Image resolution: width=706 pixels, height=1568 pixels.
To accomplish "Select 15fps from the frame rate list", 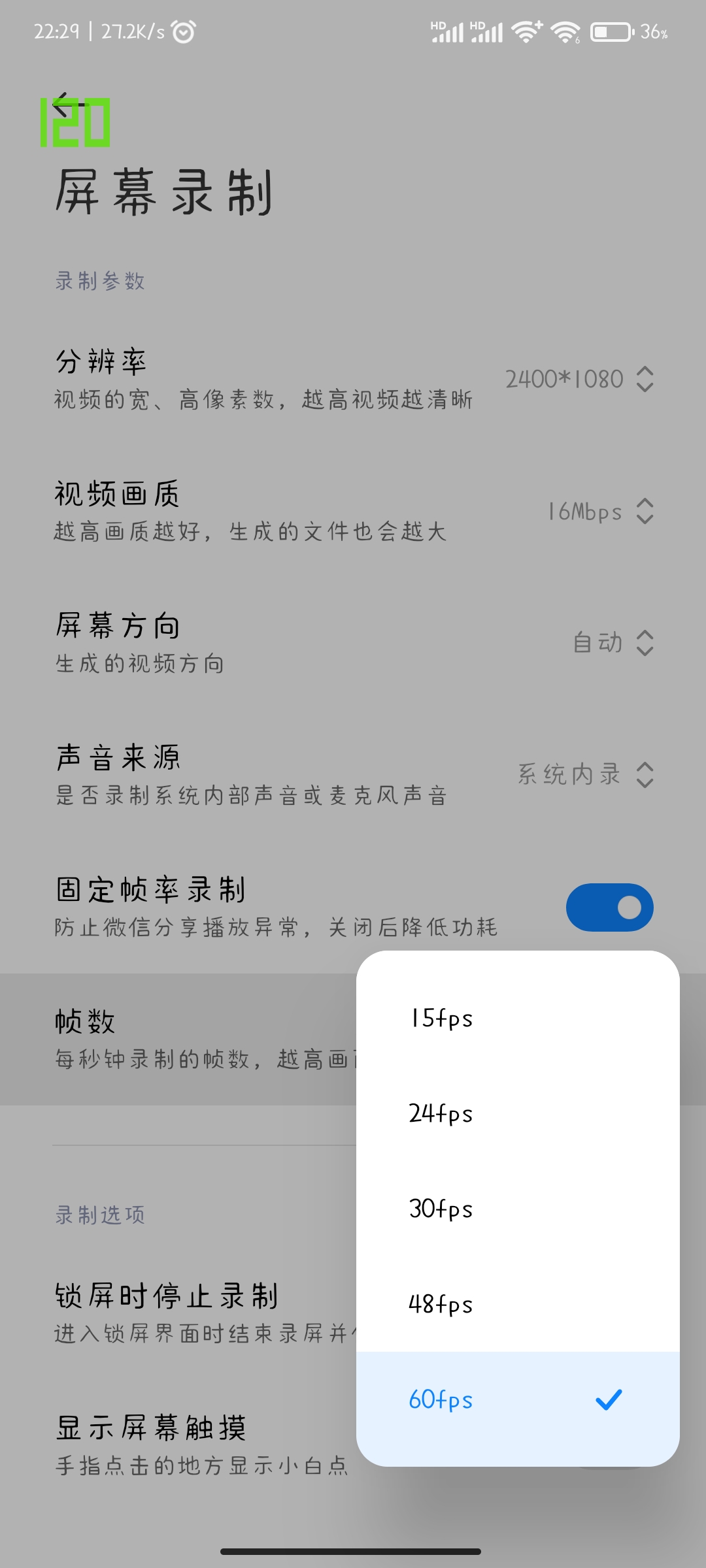I will [x=516, y=1018].
